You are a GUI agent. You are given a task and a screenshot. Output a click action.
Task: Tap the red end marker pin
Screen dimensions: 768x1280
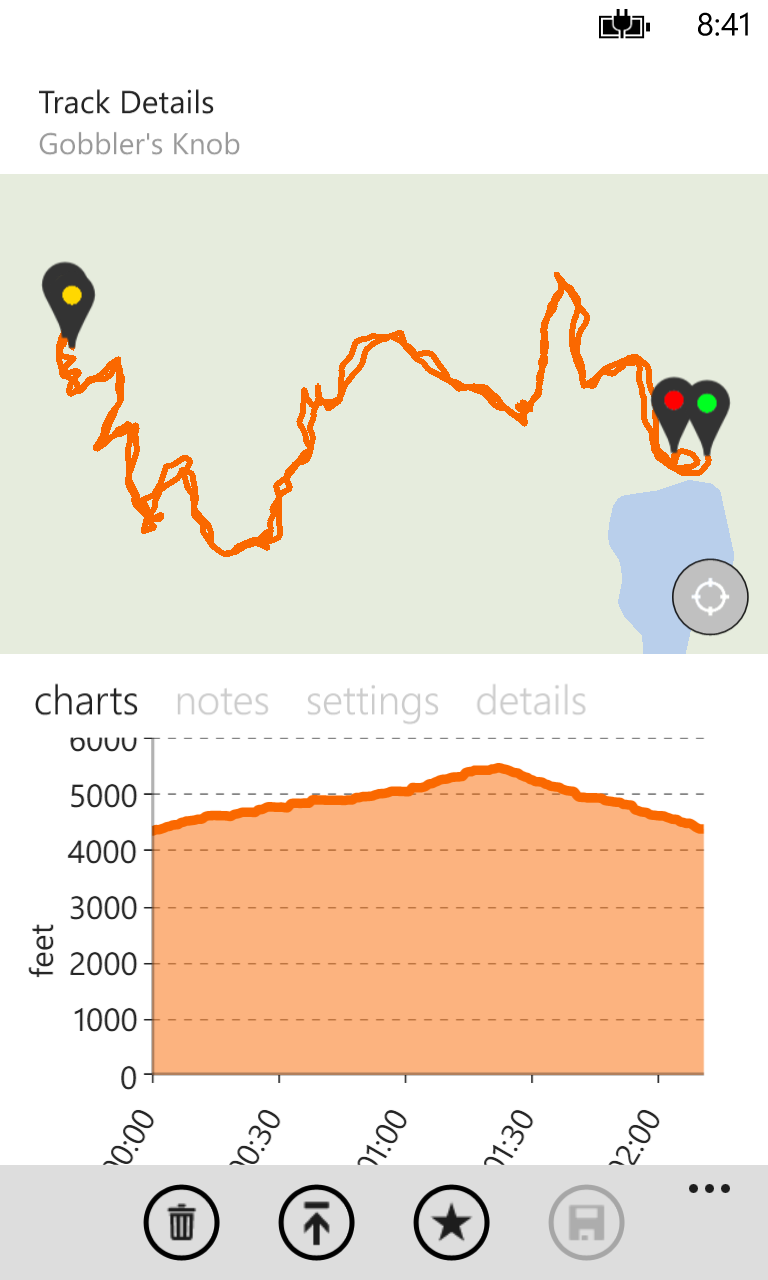[x=673, y=403]
